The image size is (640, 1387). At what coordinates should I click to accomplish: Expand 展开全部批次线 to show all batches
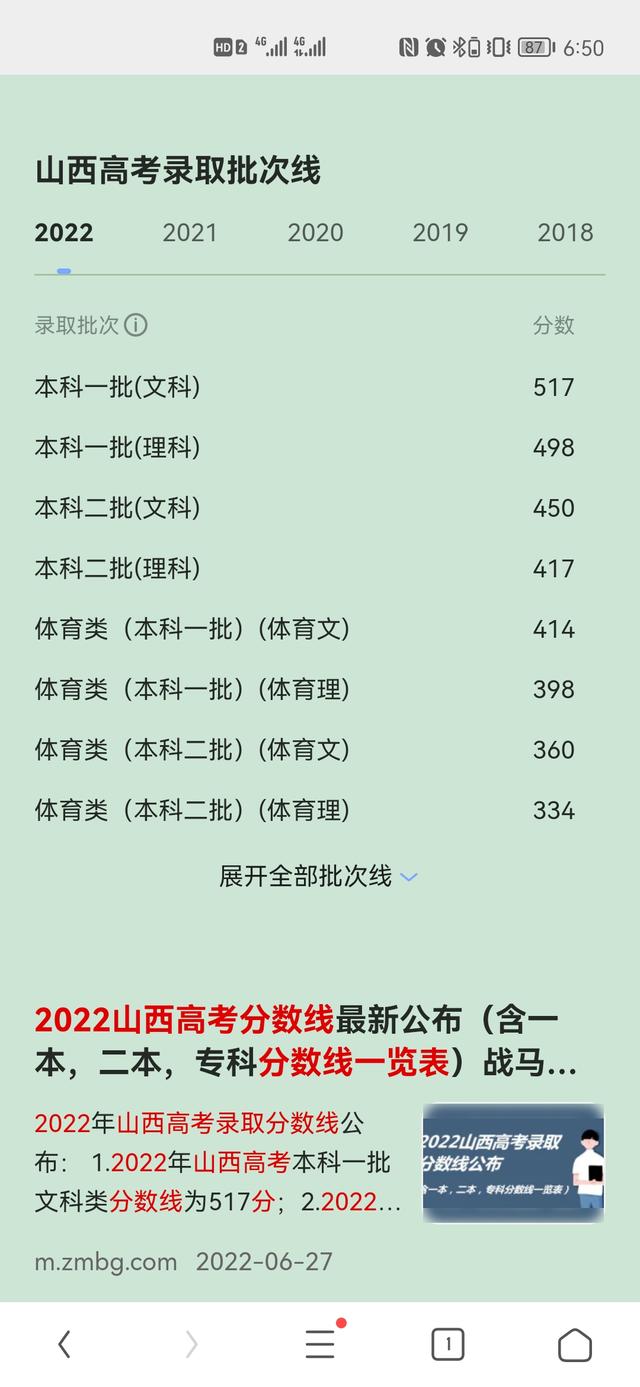(x=318, y=877)
